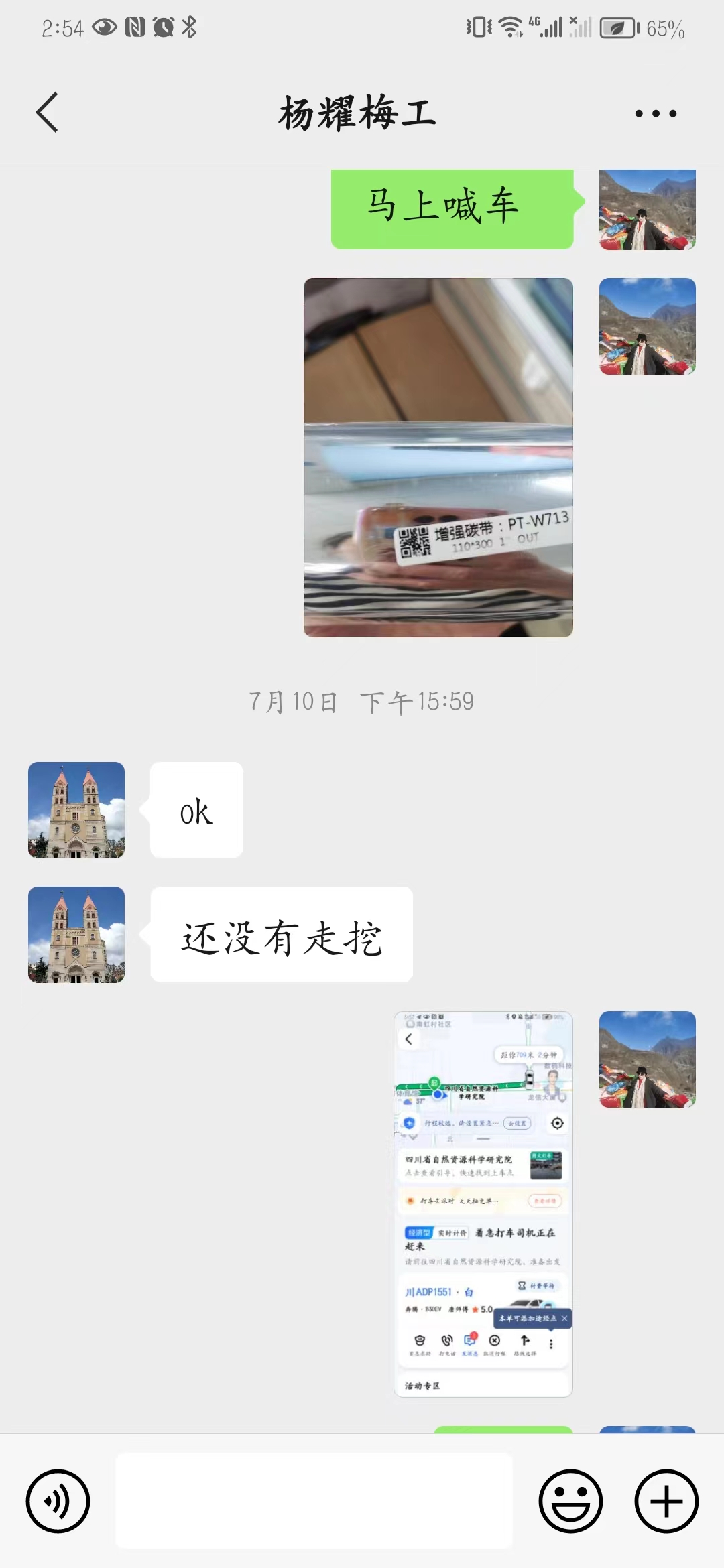Switch to voice message input

58,1501
